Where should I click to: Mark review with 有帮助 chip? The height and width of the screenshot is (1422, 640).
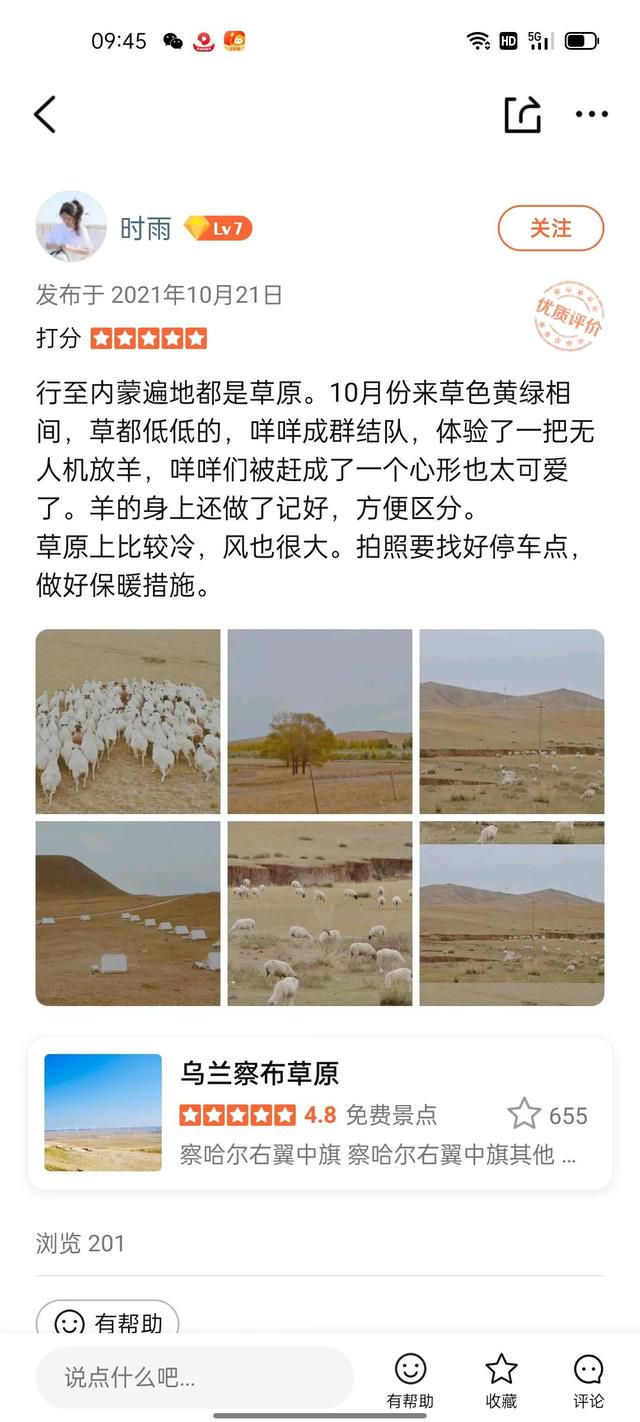coord(108,1322)
